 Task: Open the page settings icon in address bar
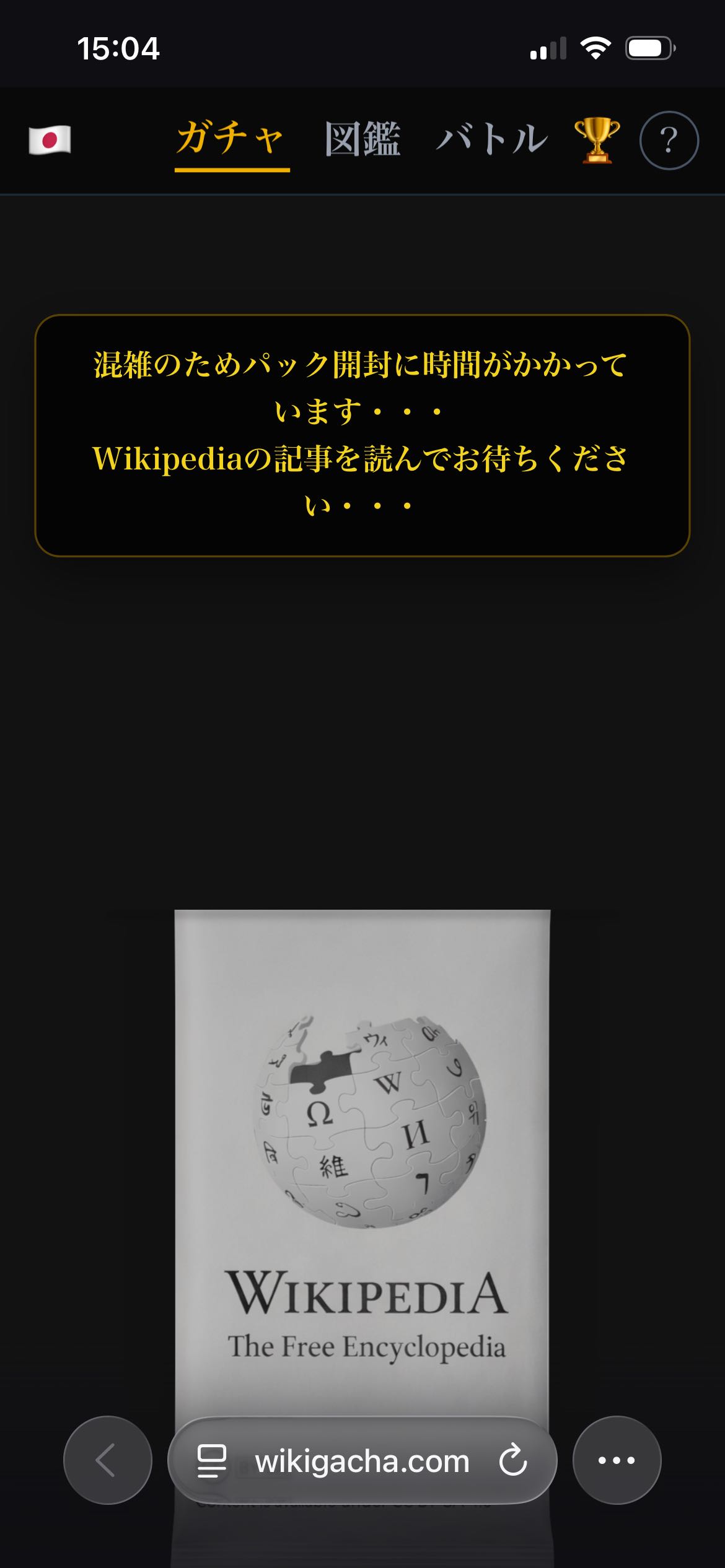[211, 1461]
